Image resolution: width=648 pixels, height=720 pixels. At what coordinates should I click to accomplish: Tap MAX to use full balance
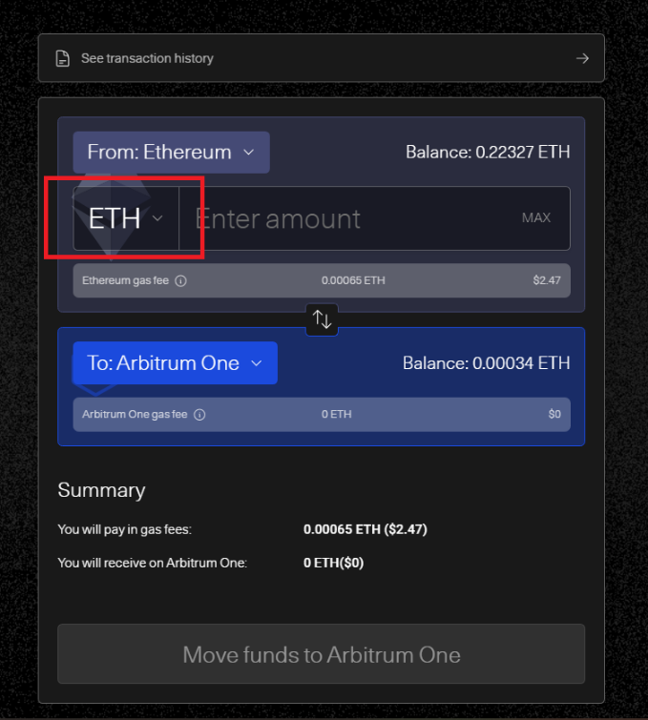[536, 218]
